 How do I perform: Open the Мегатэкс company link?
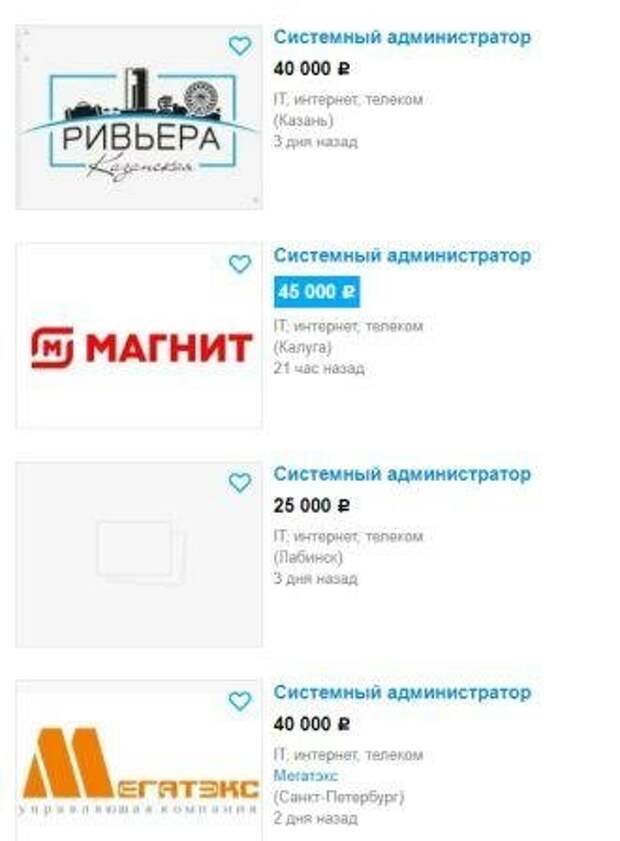click(x=306, y=776)
